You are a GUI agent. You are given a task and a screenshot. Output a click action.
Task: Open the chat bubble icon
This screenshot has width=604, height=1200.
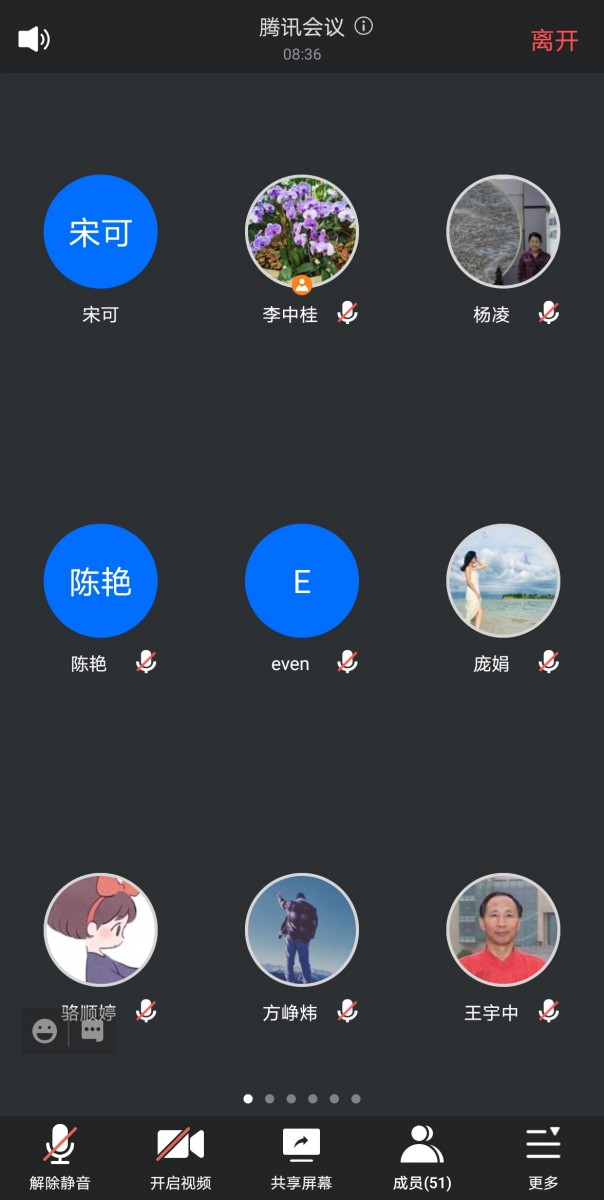92,1031
